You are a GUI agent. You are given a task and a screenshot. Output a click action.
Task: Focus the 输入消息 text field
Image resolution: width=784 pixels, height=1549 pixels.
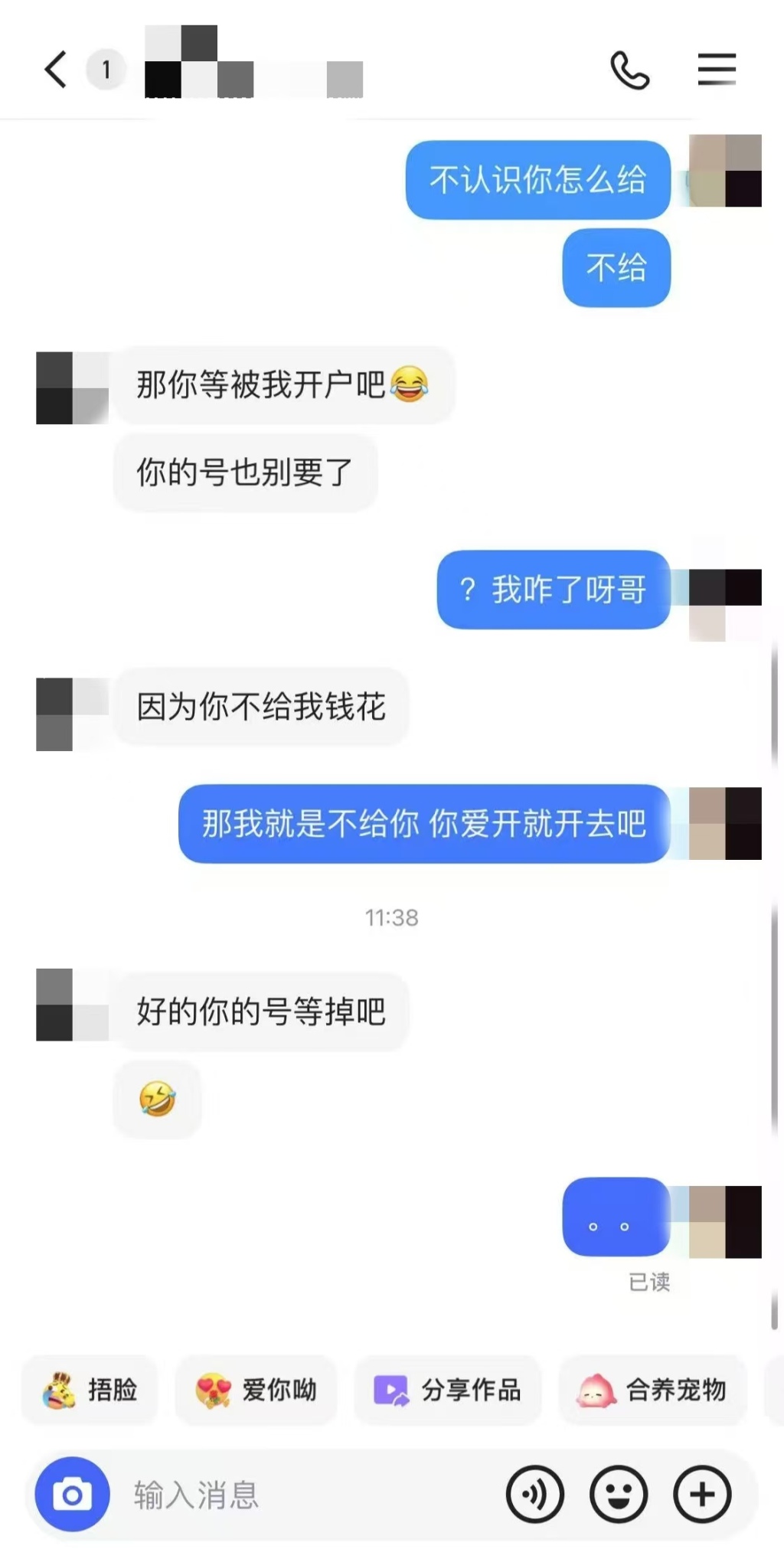(x=306, y=1494)
